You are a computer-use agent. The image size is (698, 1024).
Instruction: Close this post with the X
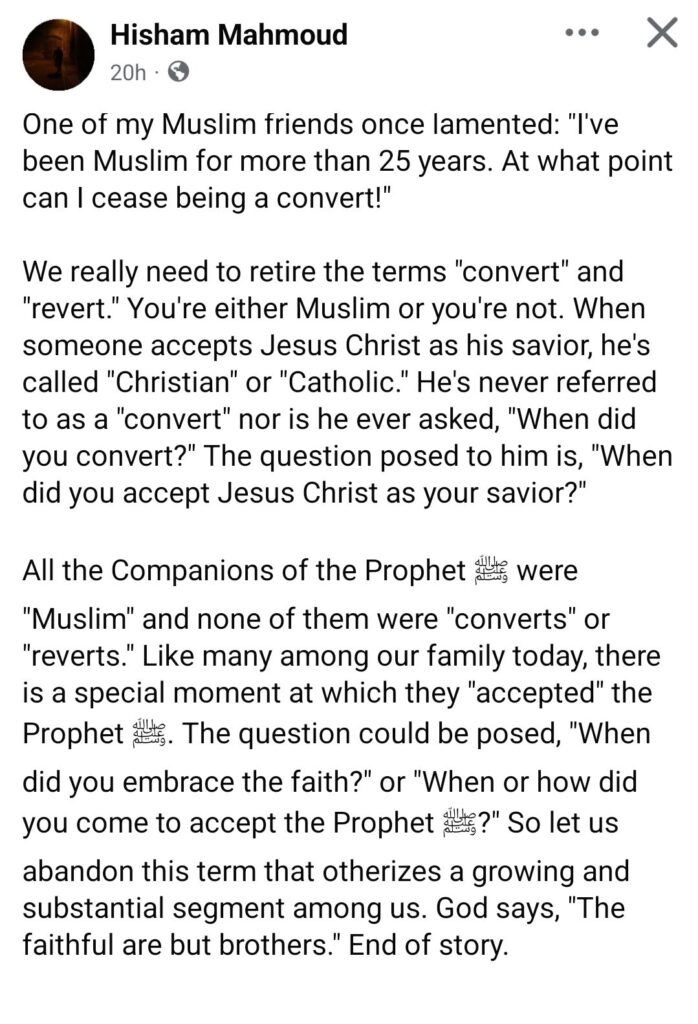pos(661,33)
